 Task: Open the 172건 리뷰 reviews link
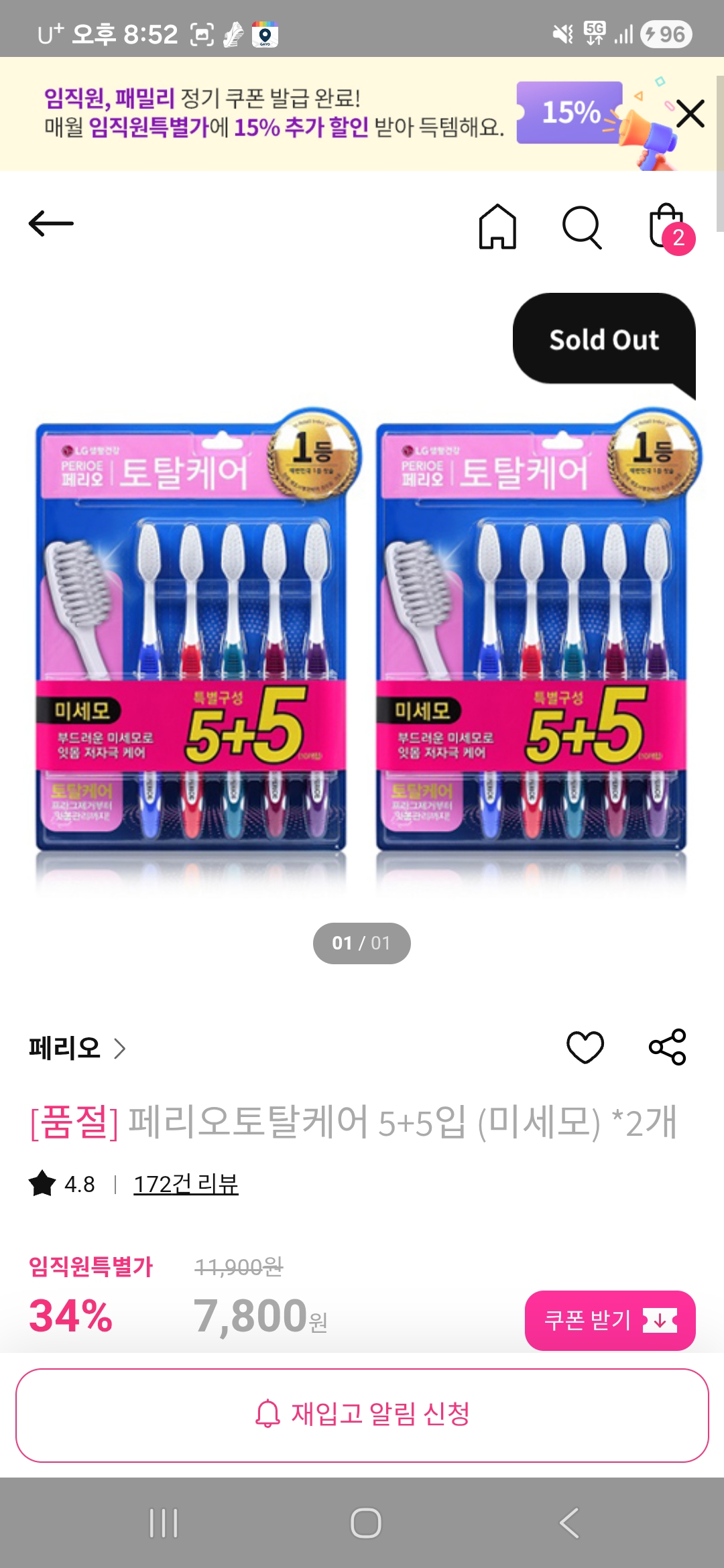[x=186, y=1184]
